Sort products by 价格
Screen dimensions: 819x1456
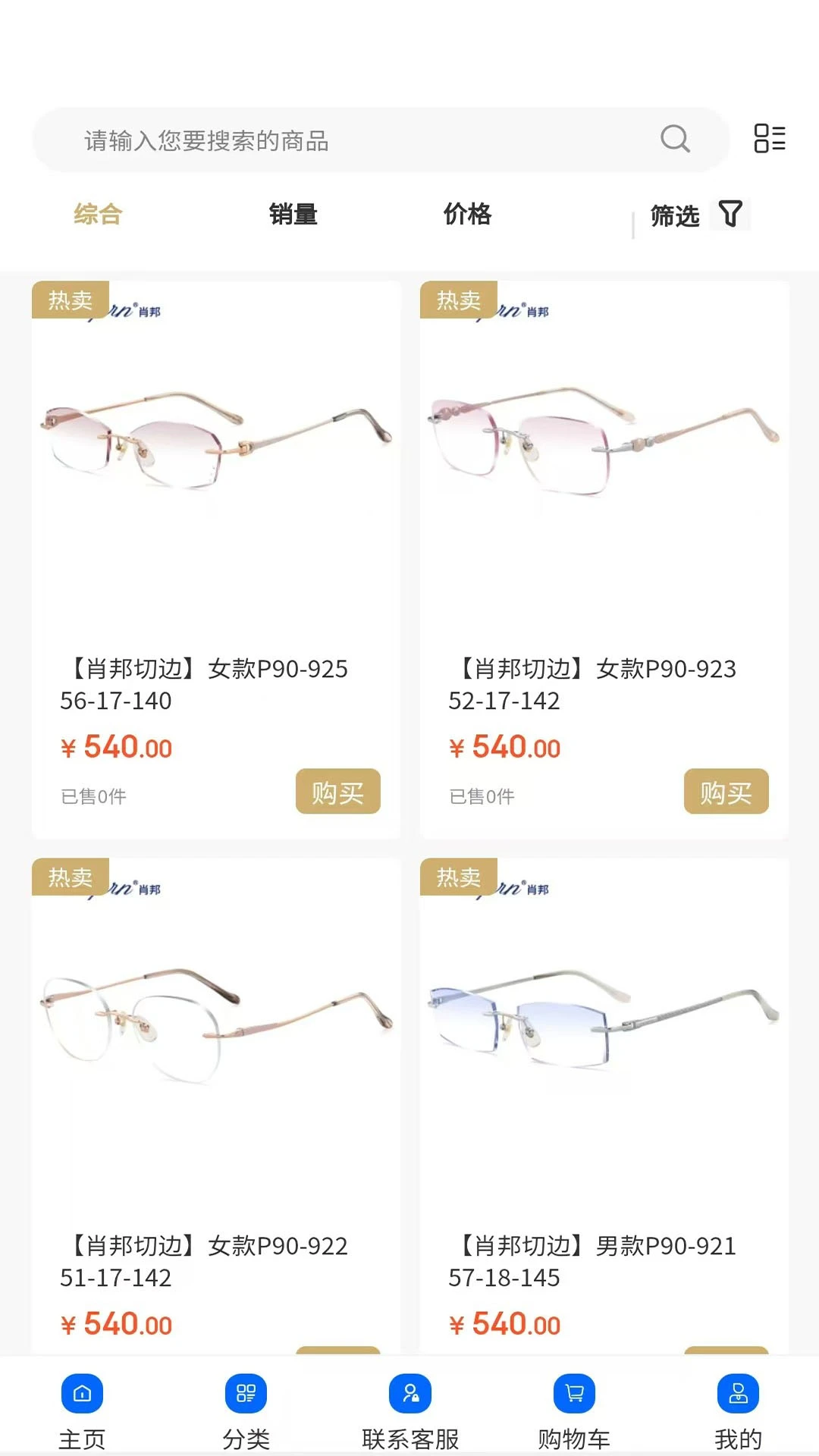click(467, 214)
